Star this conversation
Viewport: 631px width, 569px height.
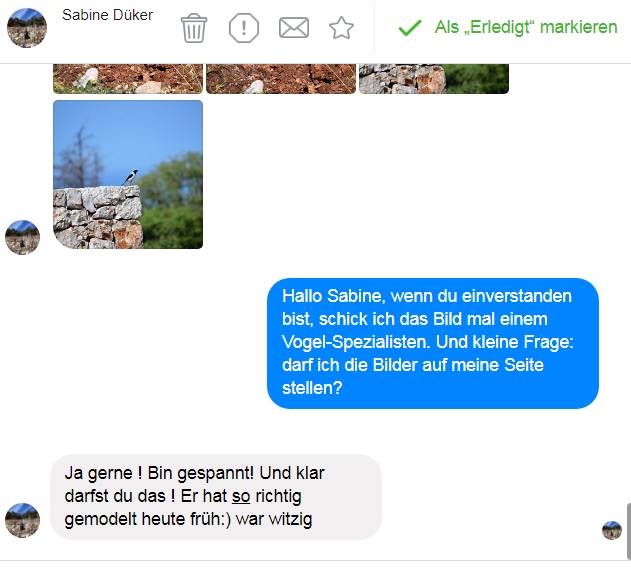342,28
